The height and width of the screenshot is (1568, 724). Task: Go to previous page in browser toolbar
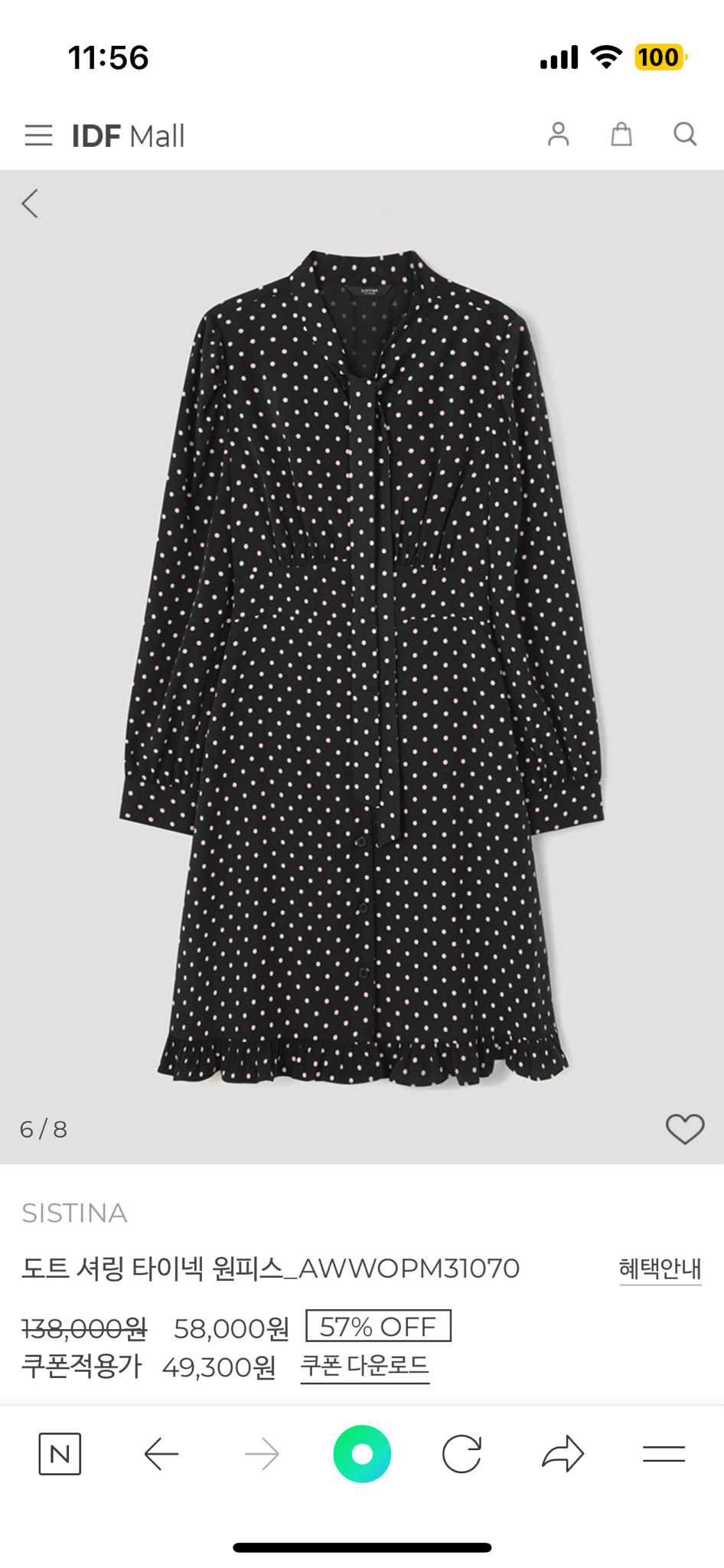[x=161, y=1453]
